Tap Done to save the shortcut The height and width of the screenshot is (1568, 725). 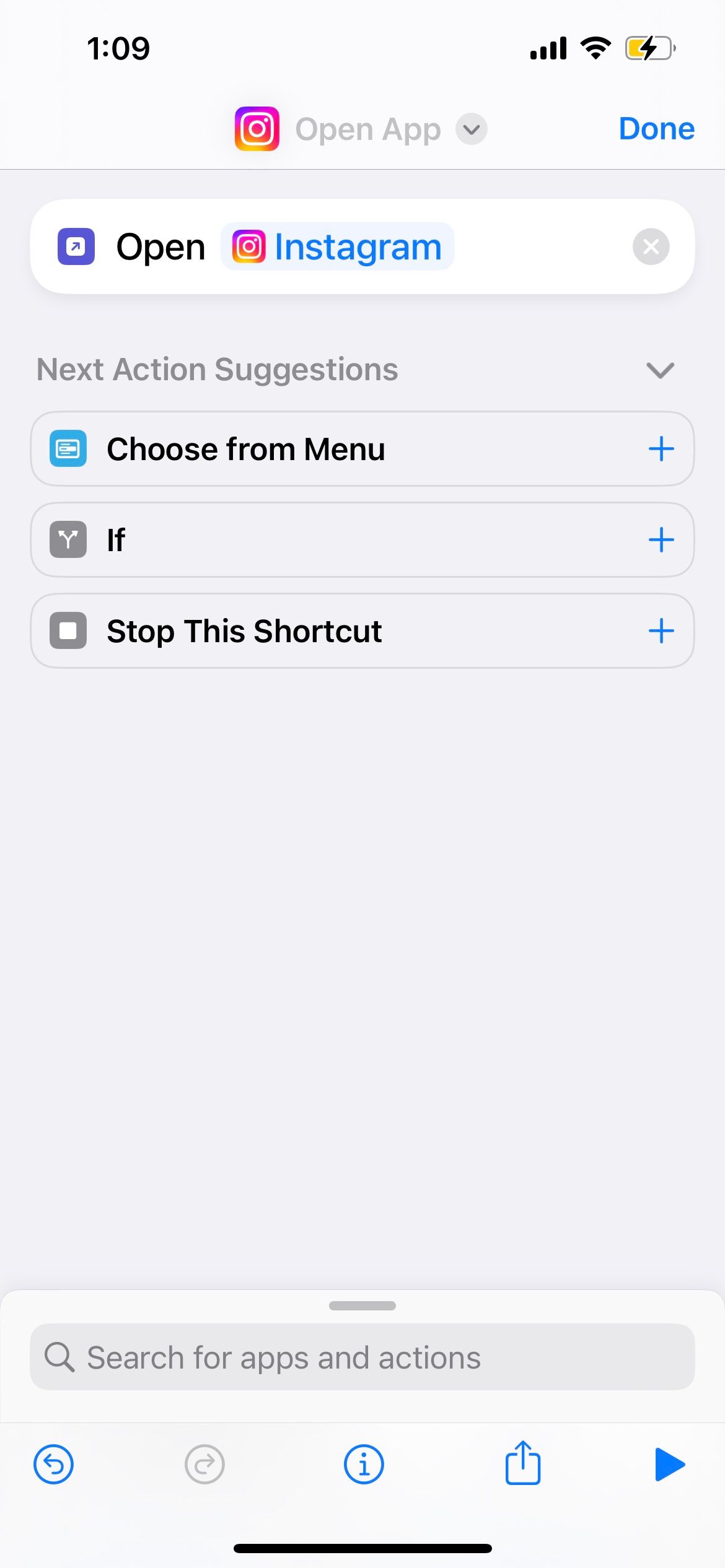(x=656, y=129)
